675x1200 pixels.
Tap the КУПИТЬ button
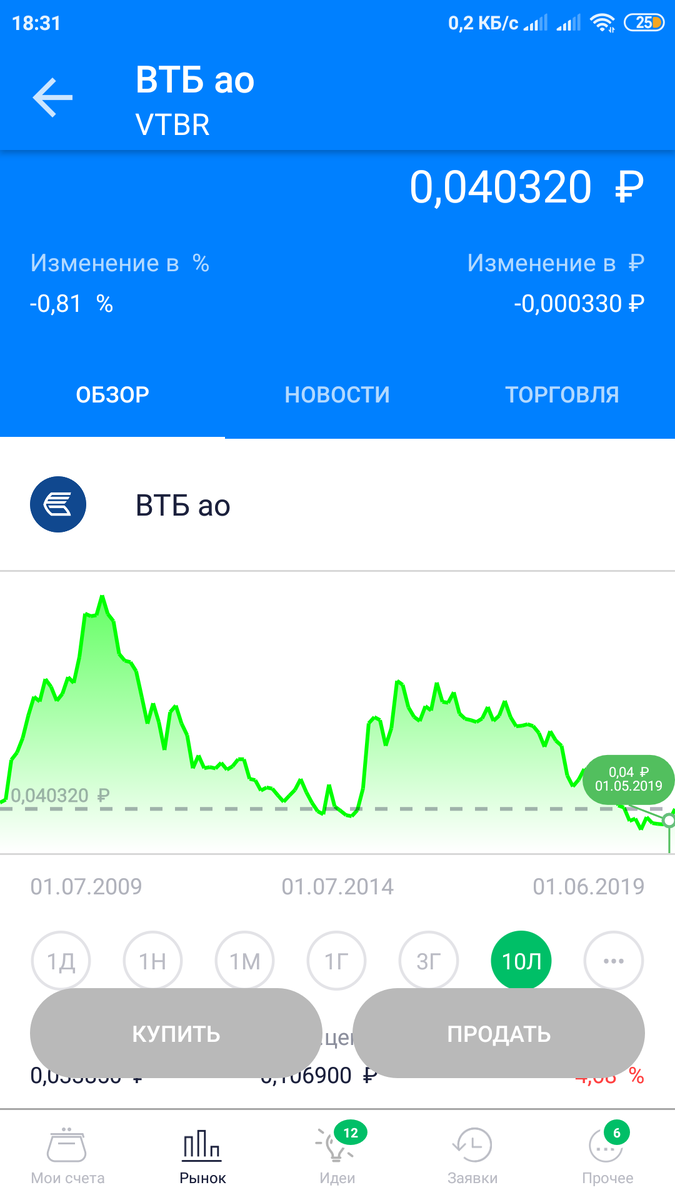176,1033
